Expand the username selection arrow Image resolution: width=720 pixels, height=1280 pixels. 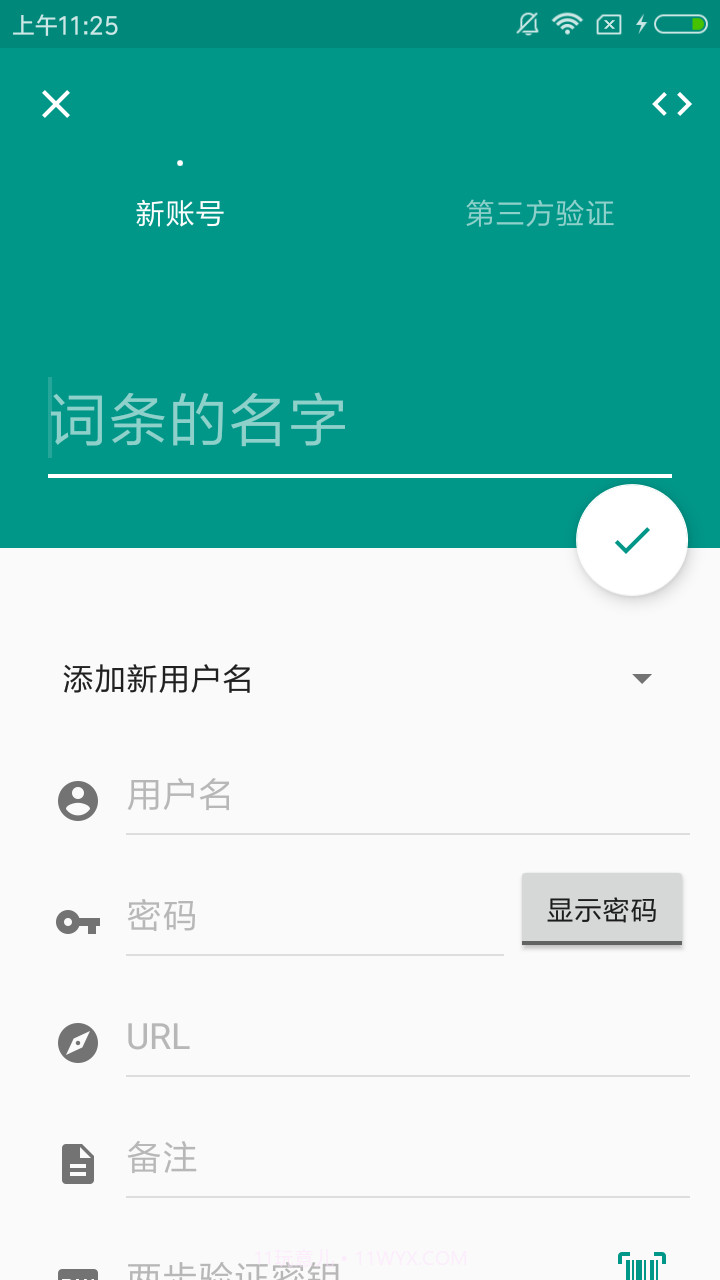pos(643,678)
